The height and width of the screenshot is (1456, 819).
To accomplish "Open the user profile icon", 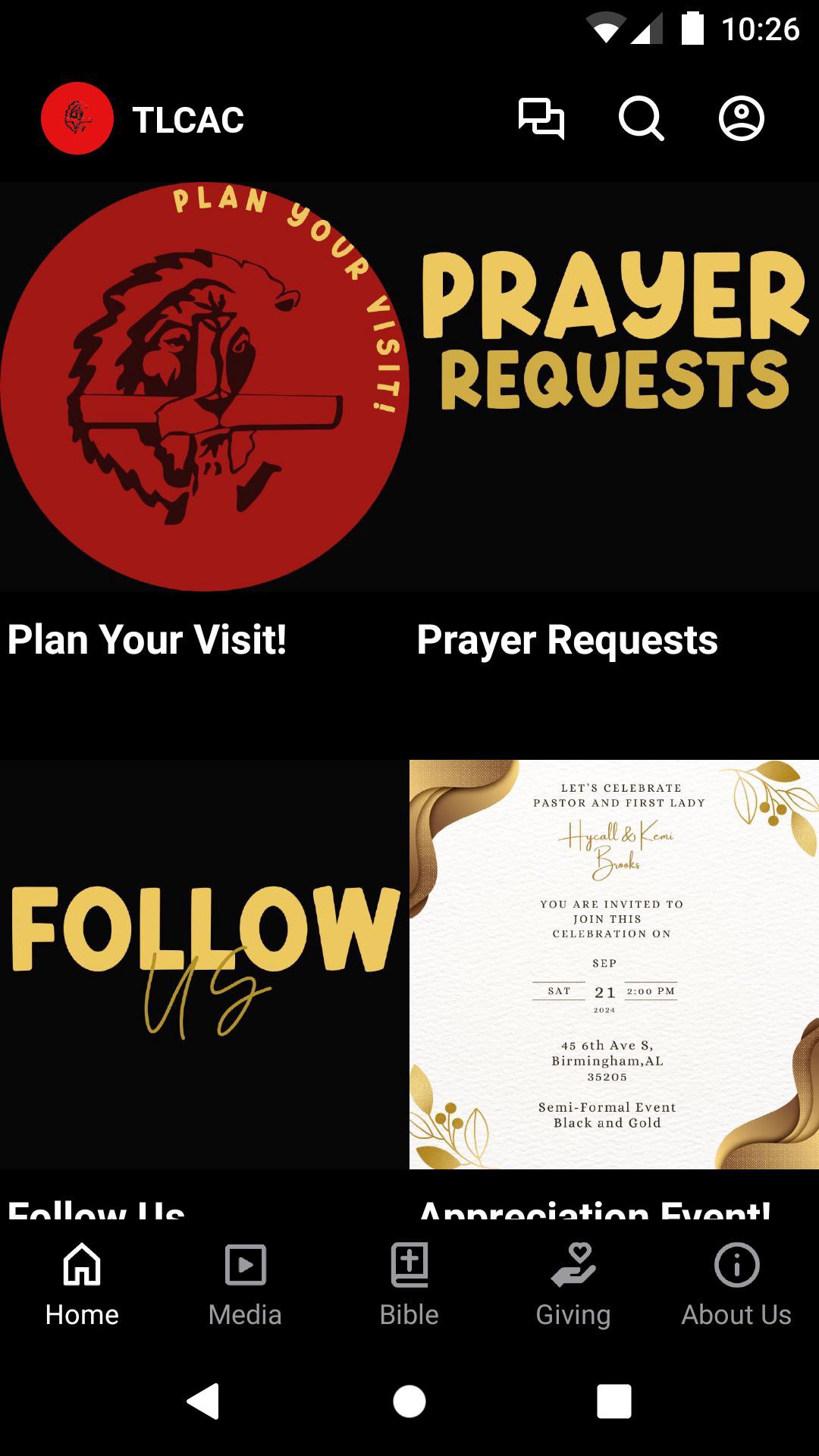I will [741, 119].
